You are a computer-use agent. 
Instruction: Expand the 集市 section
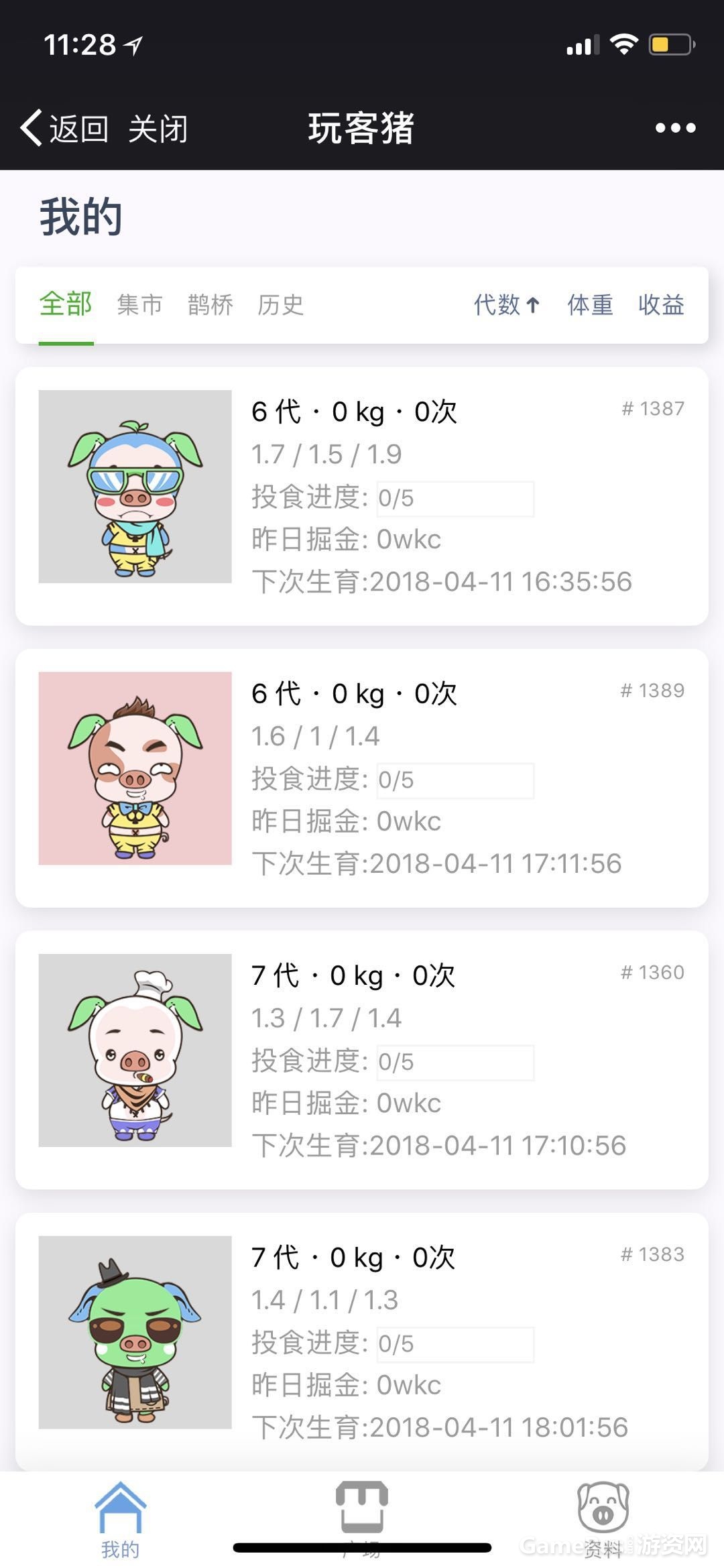pos(139,305)
